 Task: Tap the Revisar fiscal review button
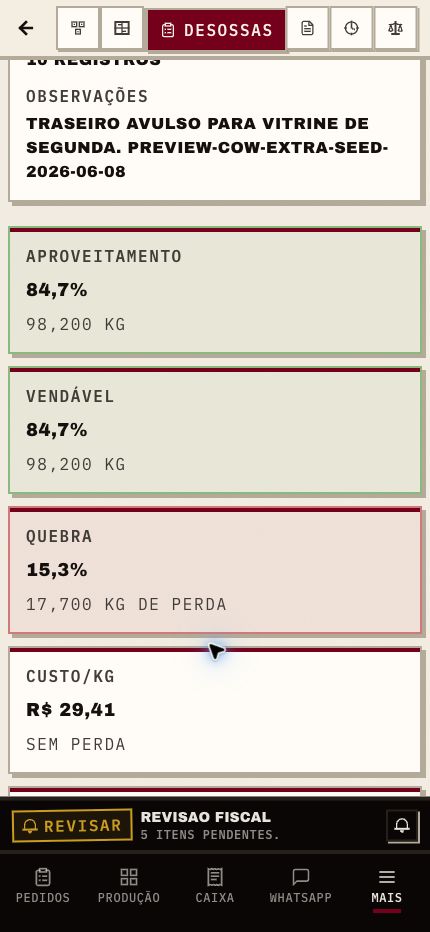(x=72, y=826)
